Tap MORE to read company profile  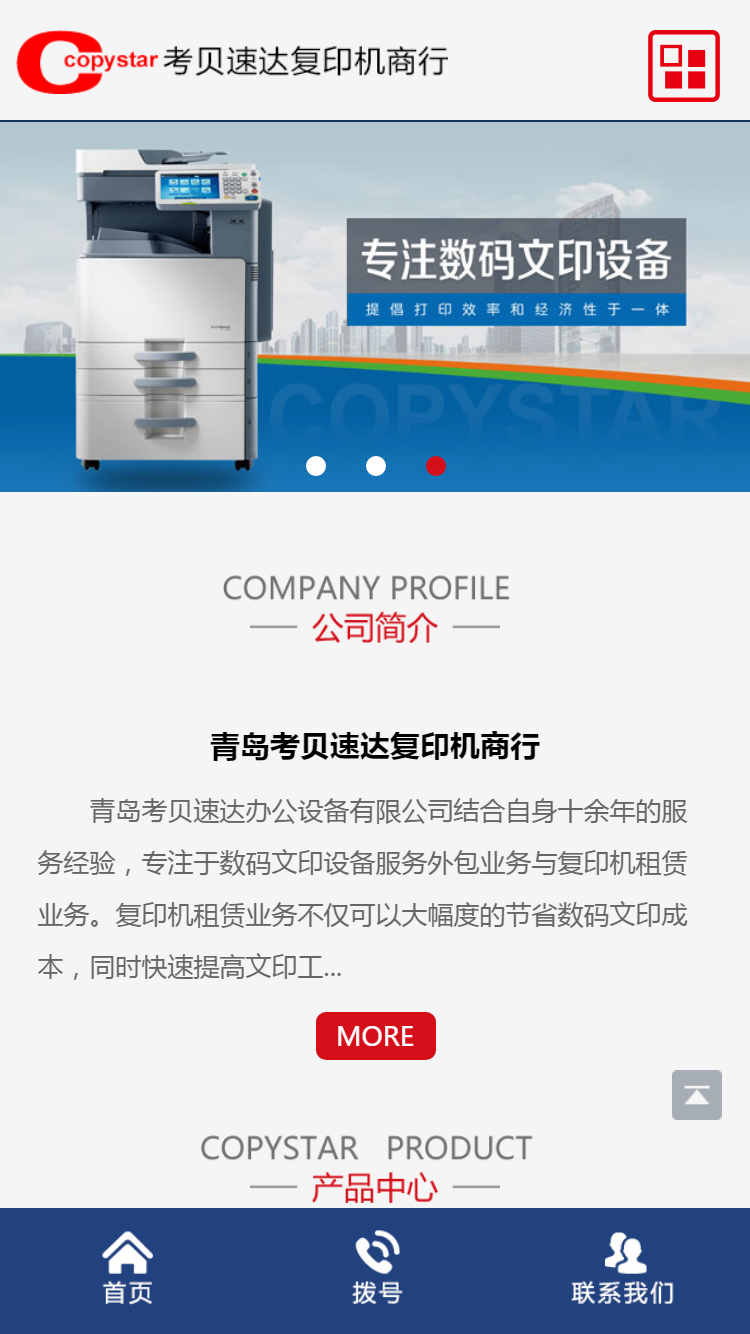[x=375, y=1036]
